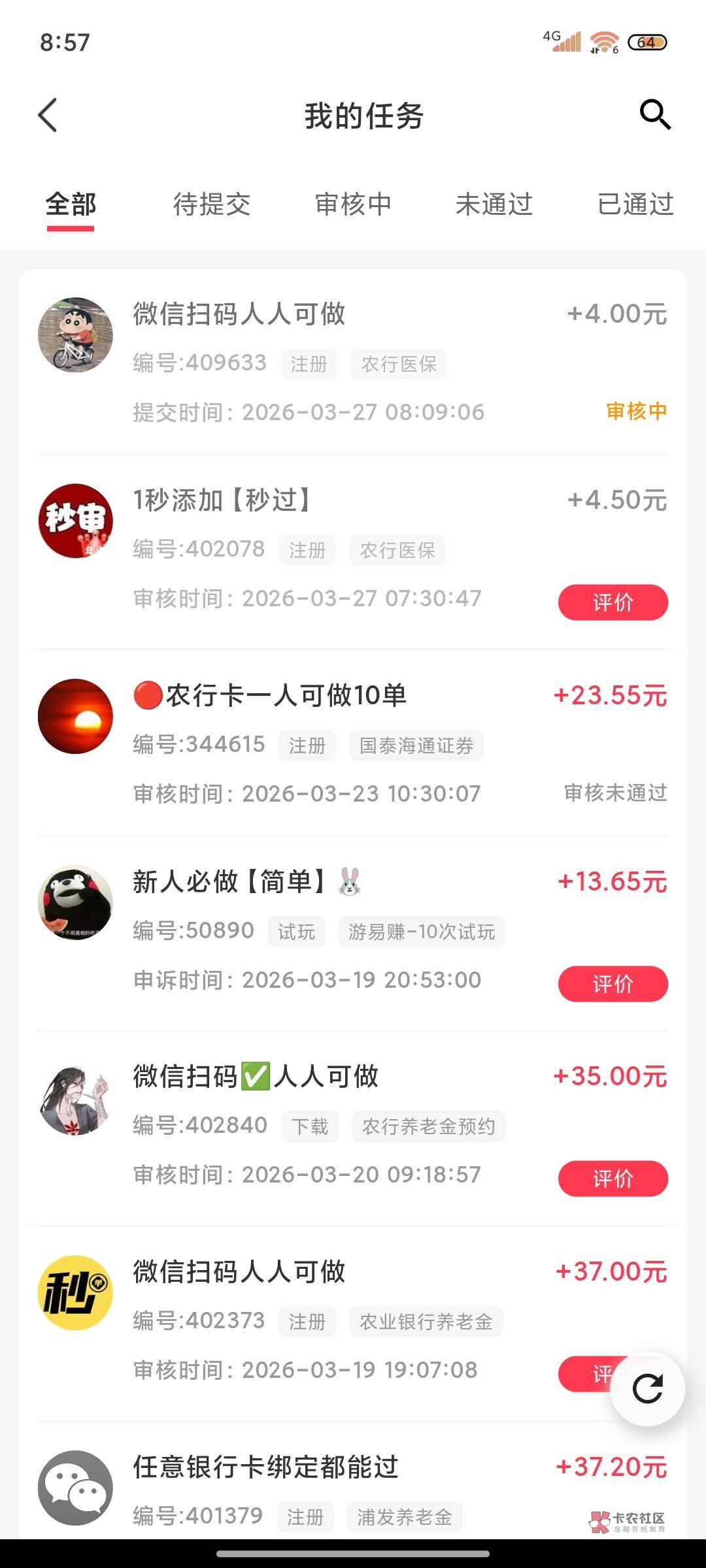Switch to the 待提交 tab
Screen dimensions: 706x1568
tap(212, 204)
